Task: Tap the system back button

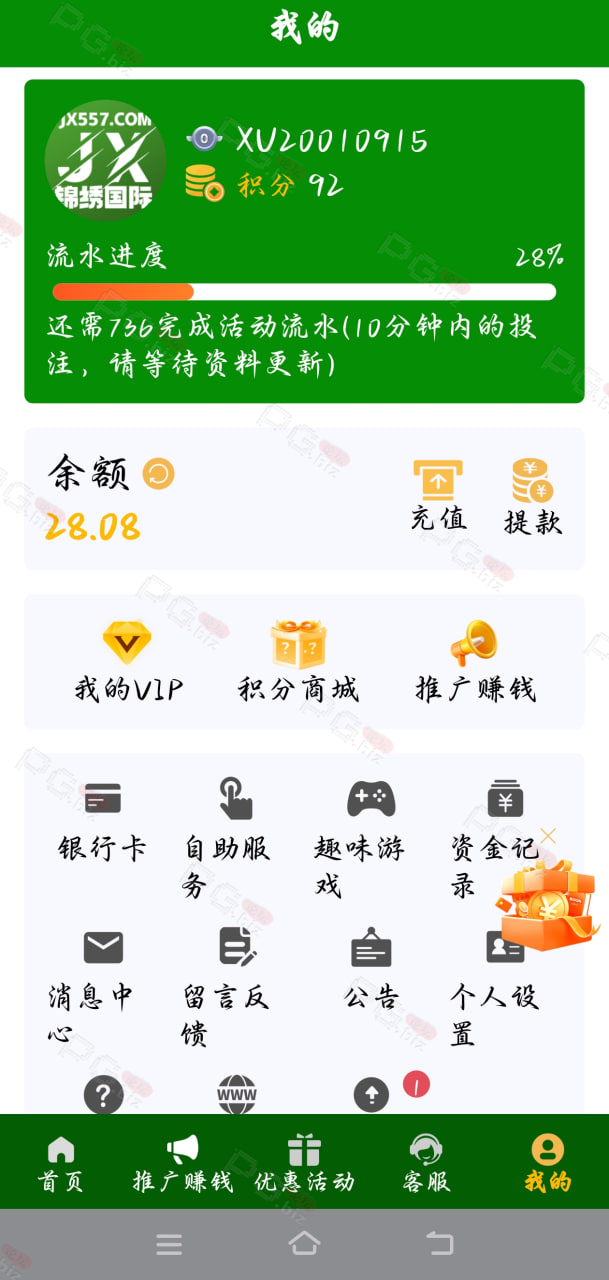Action: tap(440, 1243)
